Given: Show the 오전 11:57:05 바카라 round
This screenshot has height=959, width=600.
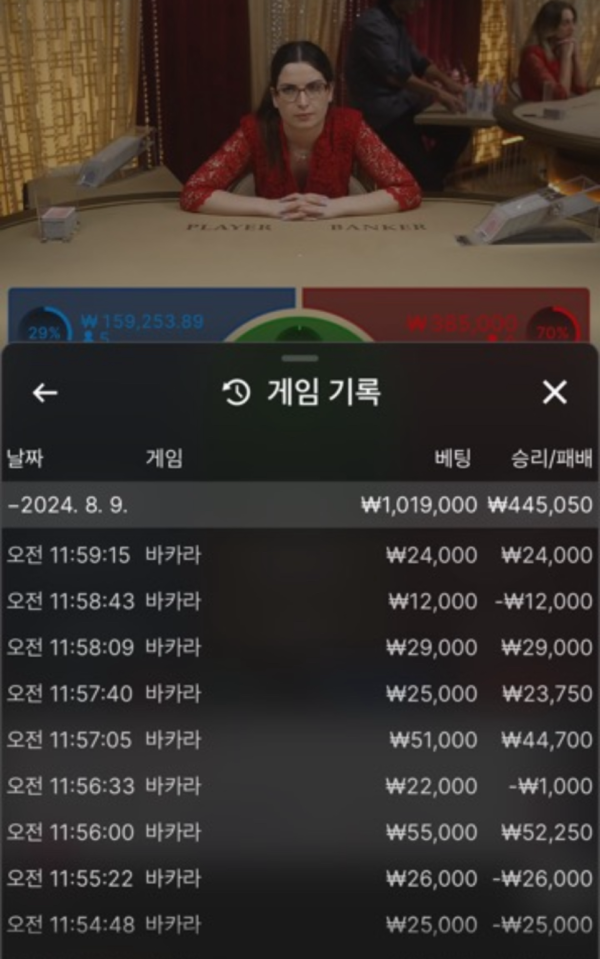Looking at the screenshot, I should coord(300,740).
